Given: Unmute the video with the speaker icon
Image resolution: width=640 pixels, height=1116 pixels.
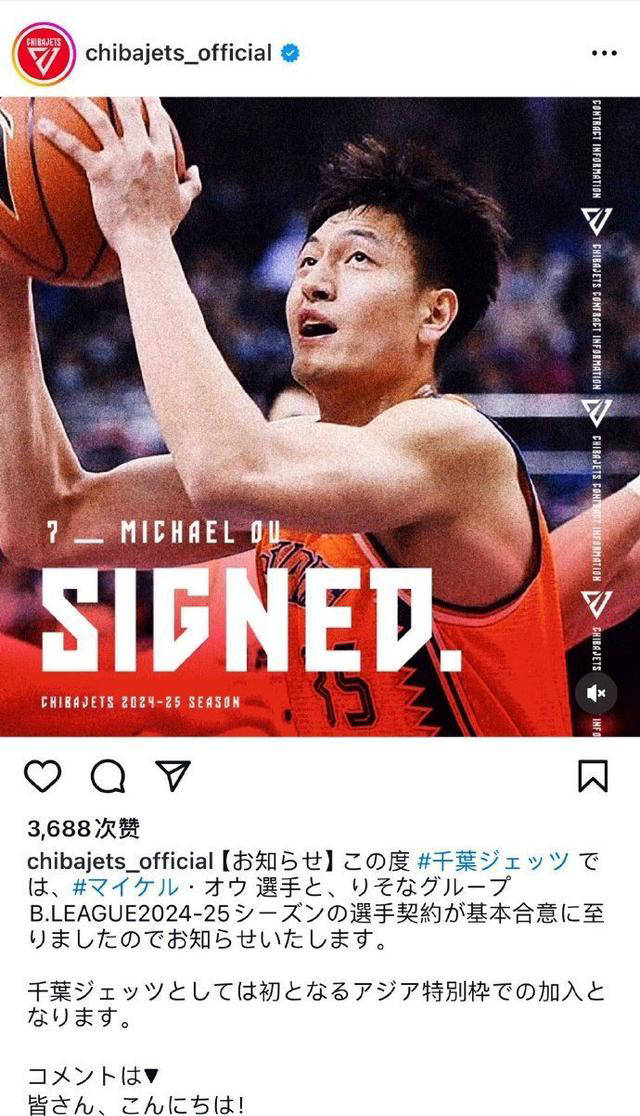Looking at the screenshot, I should 596,692.
